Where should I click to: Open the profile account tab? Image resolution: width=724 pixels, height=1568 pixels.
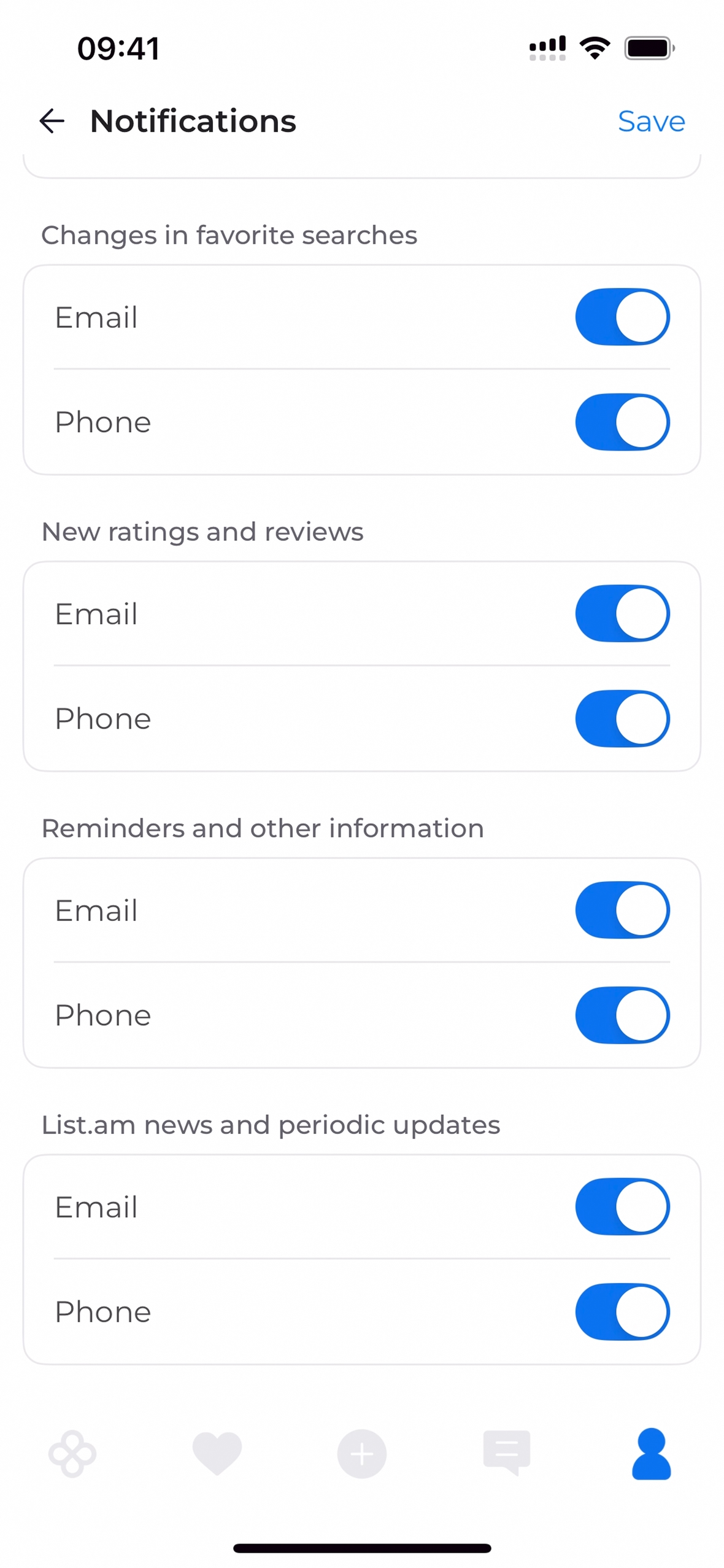coord(651,1453)
